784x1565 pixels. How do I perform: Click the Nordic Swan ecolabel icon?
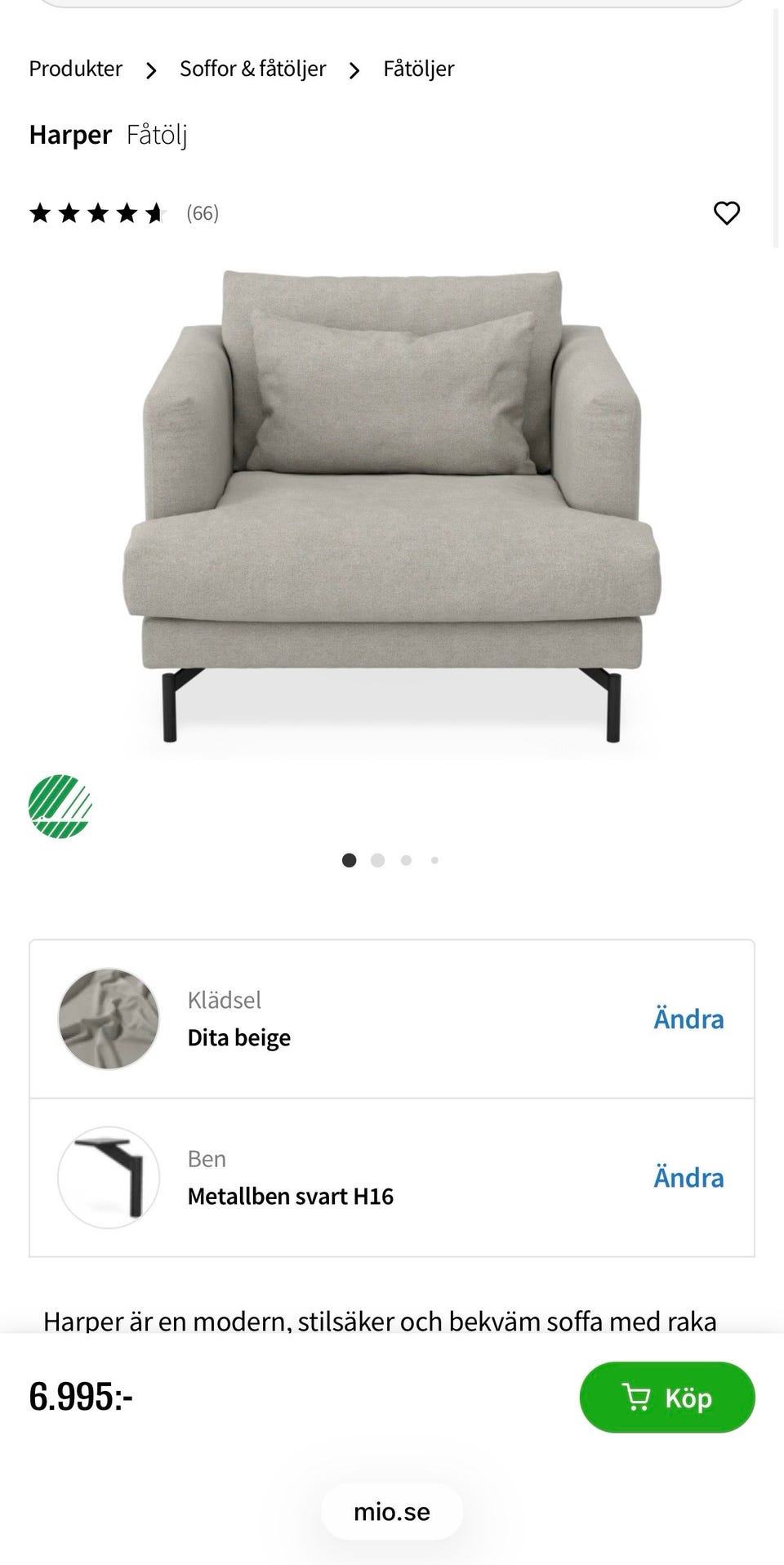(58, 804)
